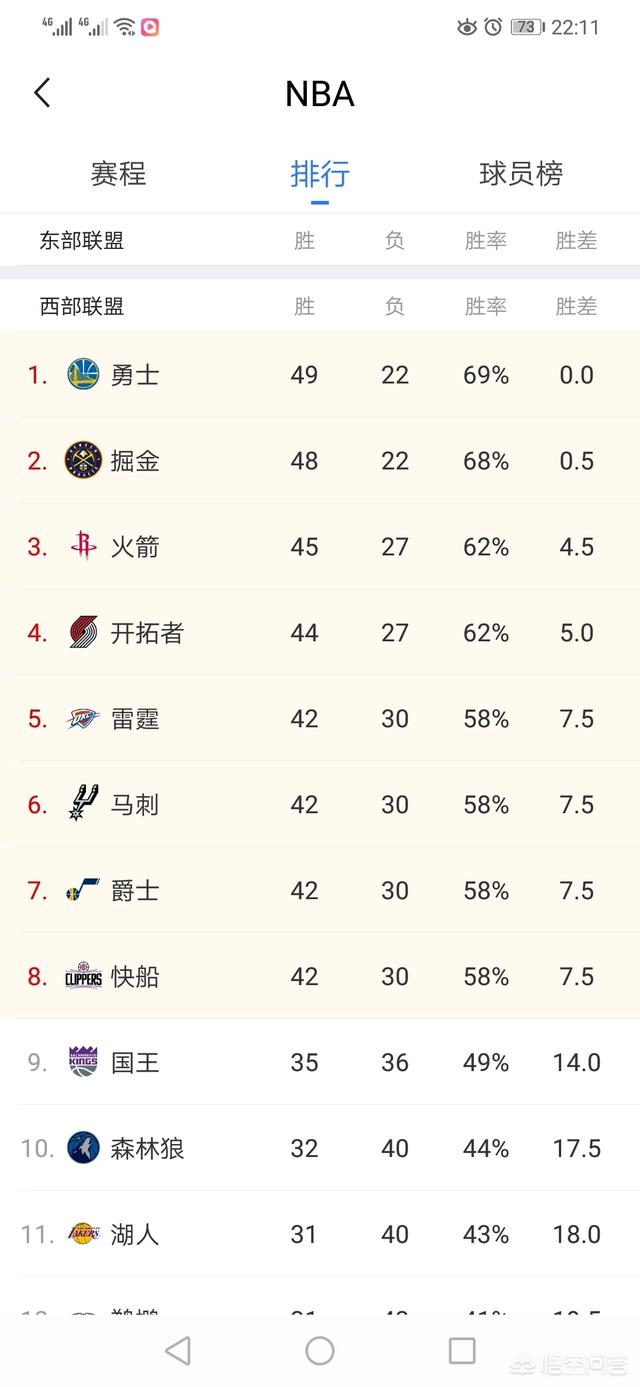
Task: Select the 国王 team row
Action: (x=320, y=1063)
